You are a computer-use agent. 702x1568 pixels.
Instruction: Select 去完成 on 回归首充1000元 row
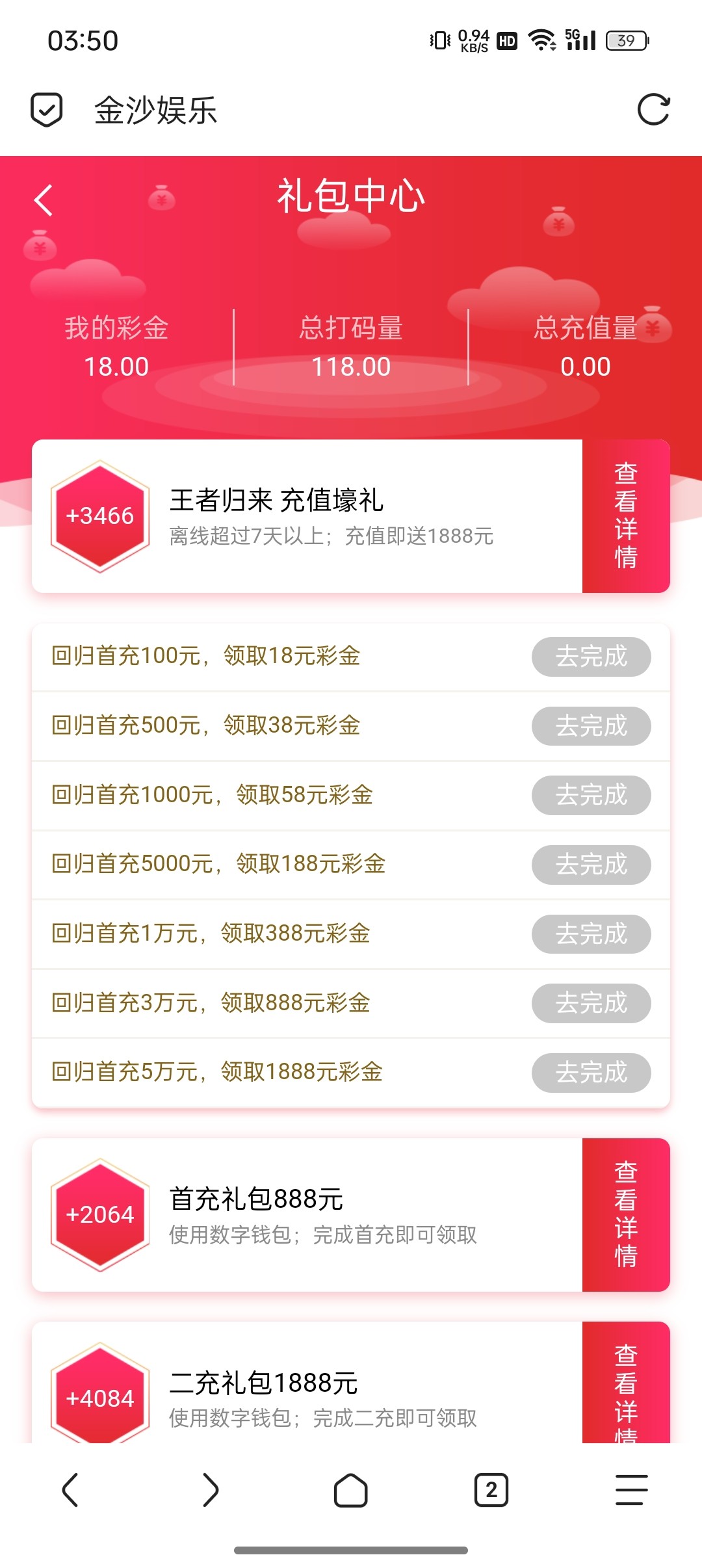tap(591, 795)
